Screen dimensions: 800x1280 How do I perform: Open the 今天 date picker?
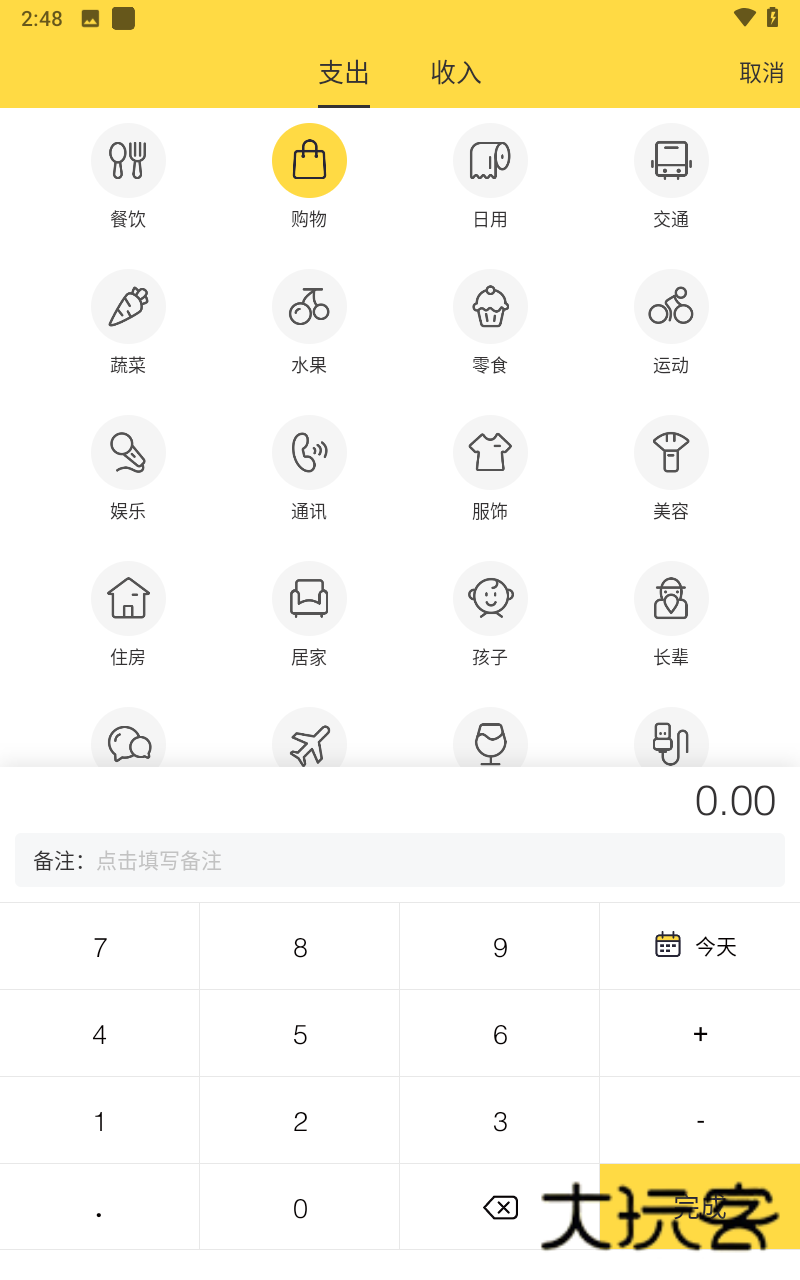699,946
